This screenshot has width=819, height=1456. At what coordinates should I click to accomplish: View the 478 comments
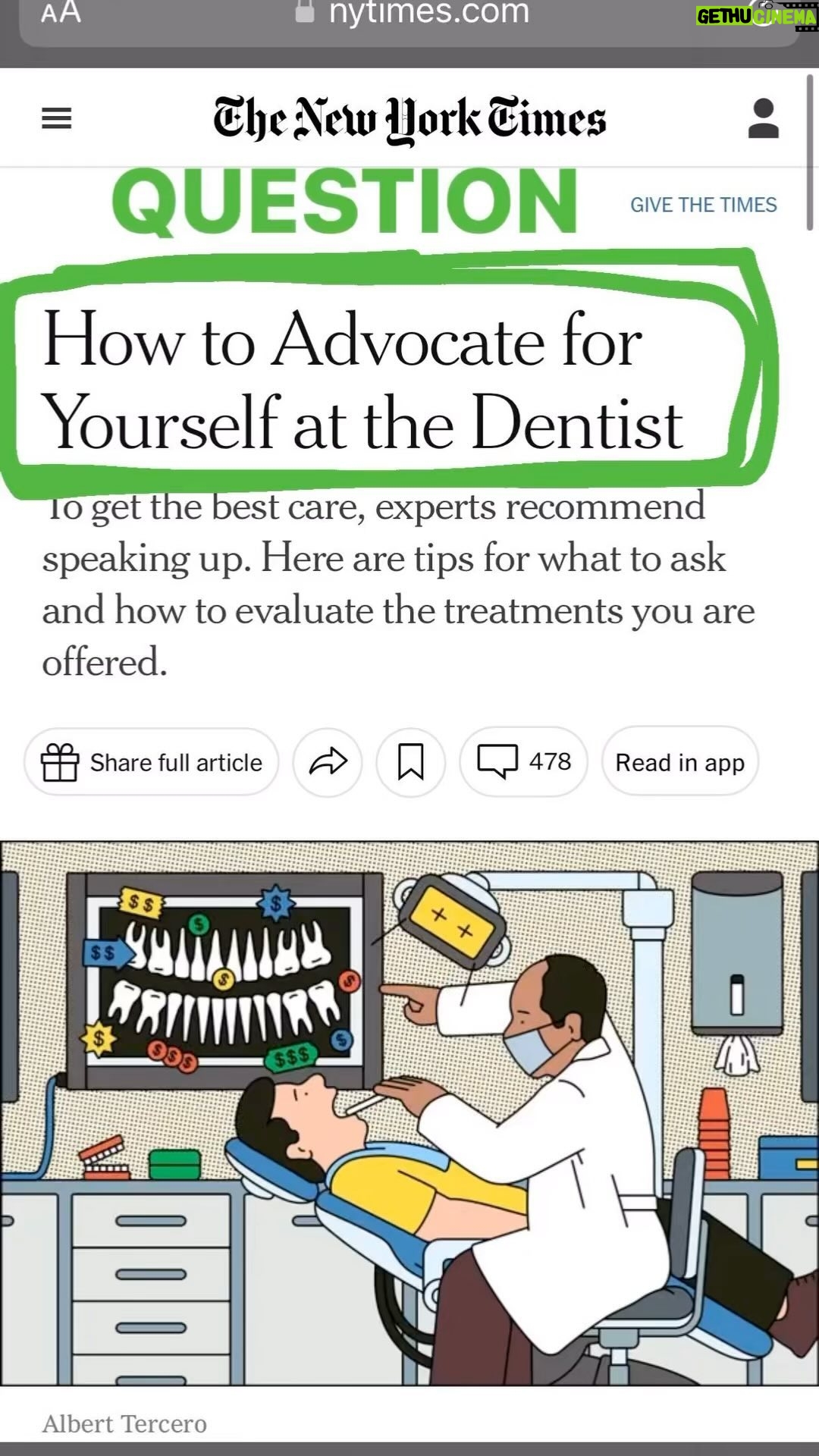pos(523,761)
